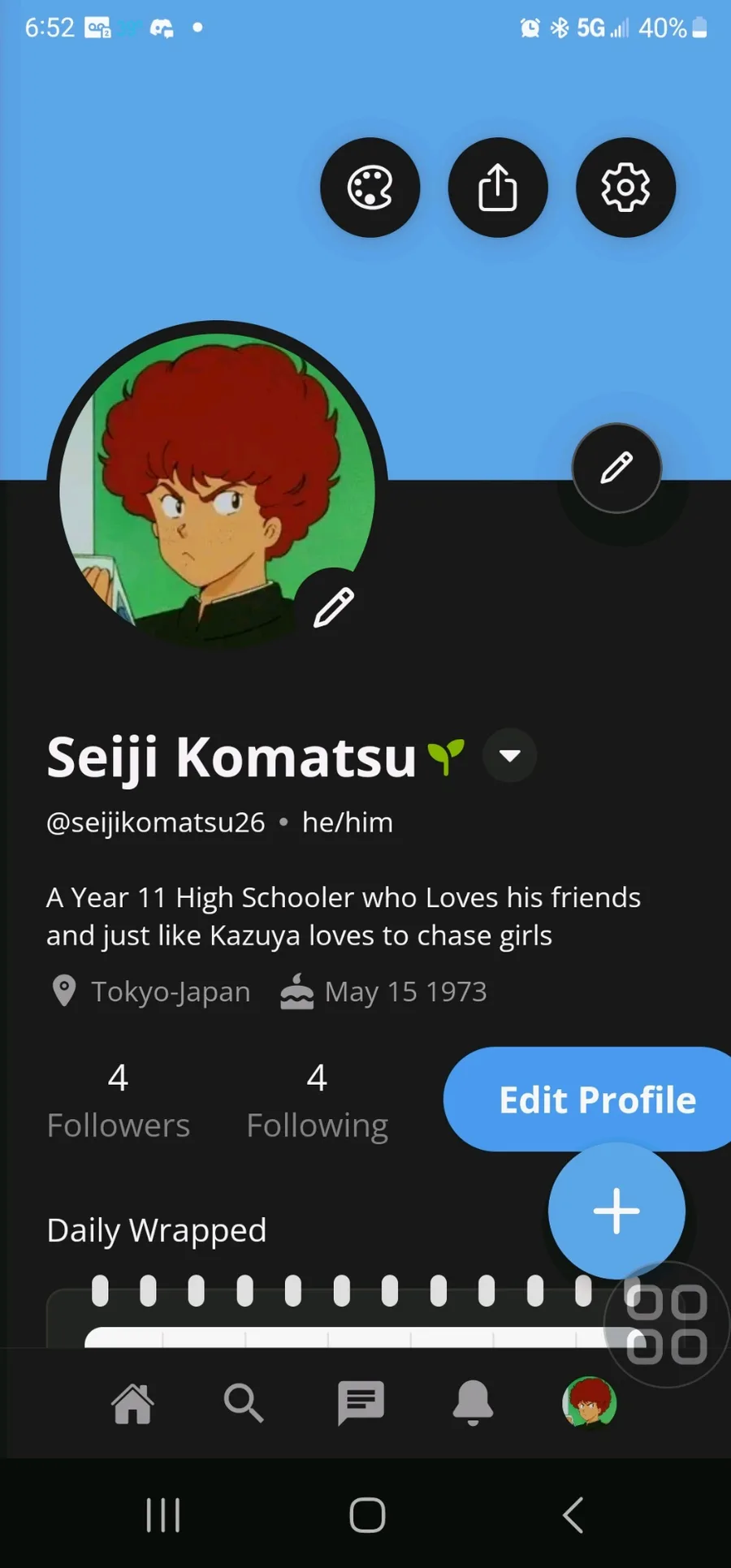Screen dimensions: 731x1568
Task: Open the settings gear
Action: point(625,188)
